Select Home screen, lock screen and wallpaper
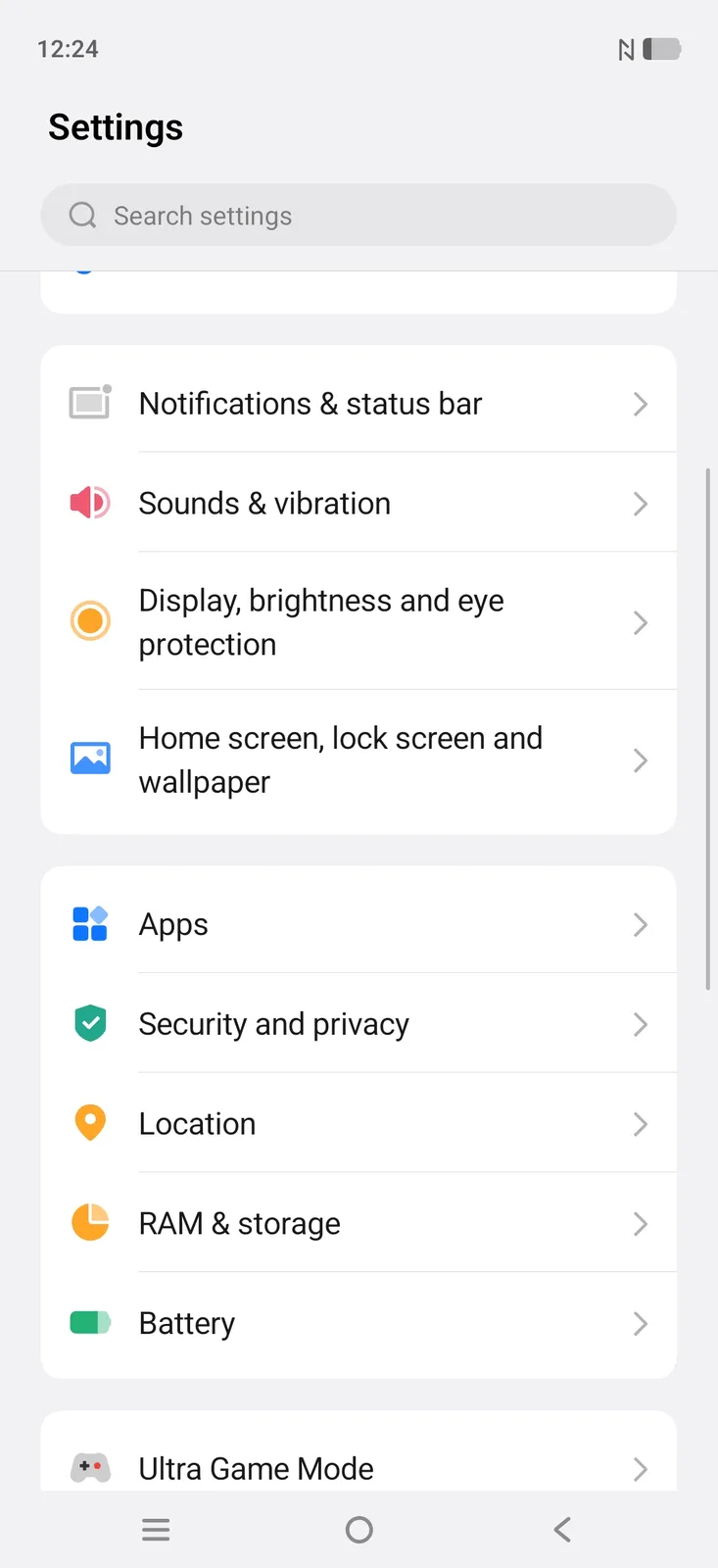This screenshot has width=718, height=1568. (x=359, y=759)
